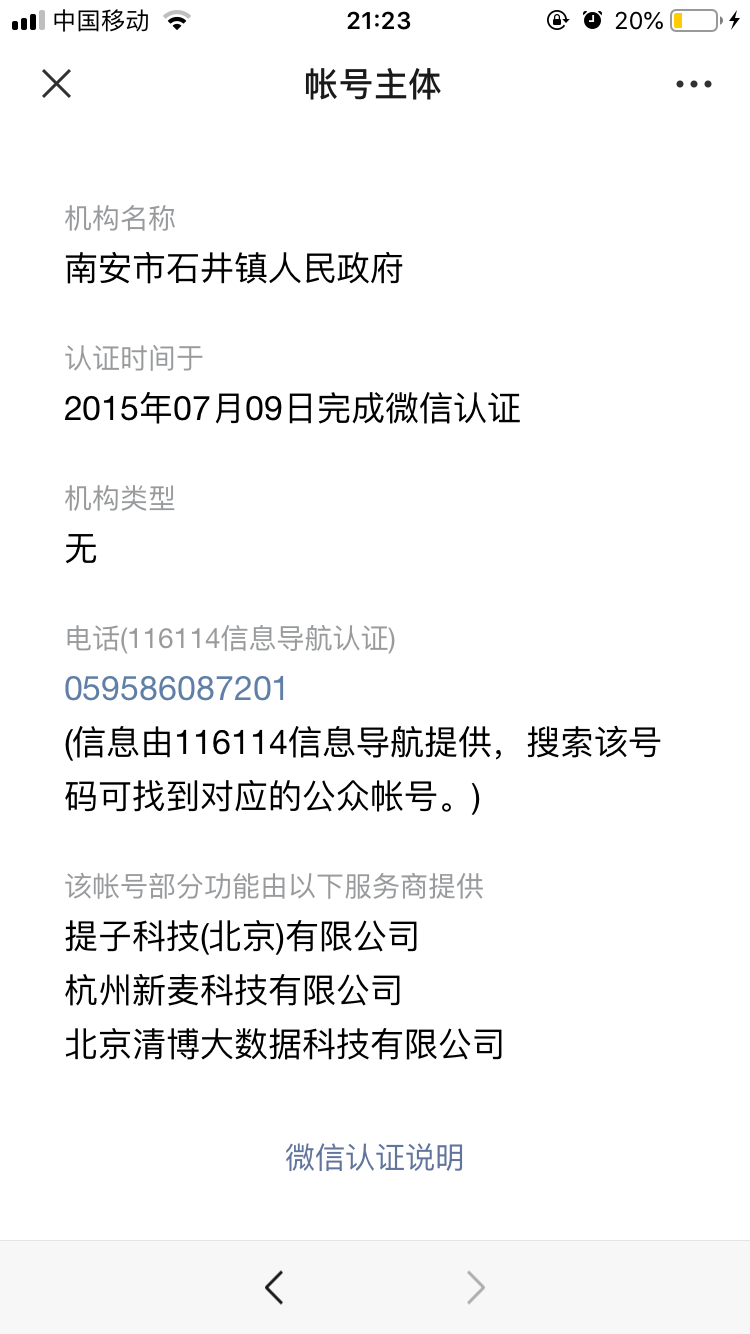Close the 帐号主体 page
The height and width of the screenshot is (1334, 750).
57,84
